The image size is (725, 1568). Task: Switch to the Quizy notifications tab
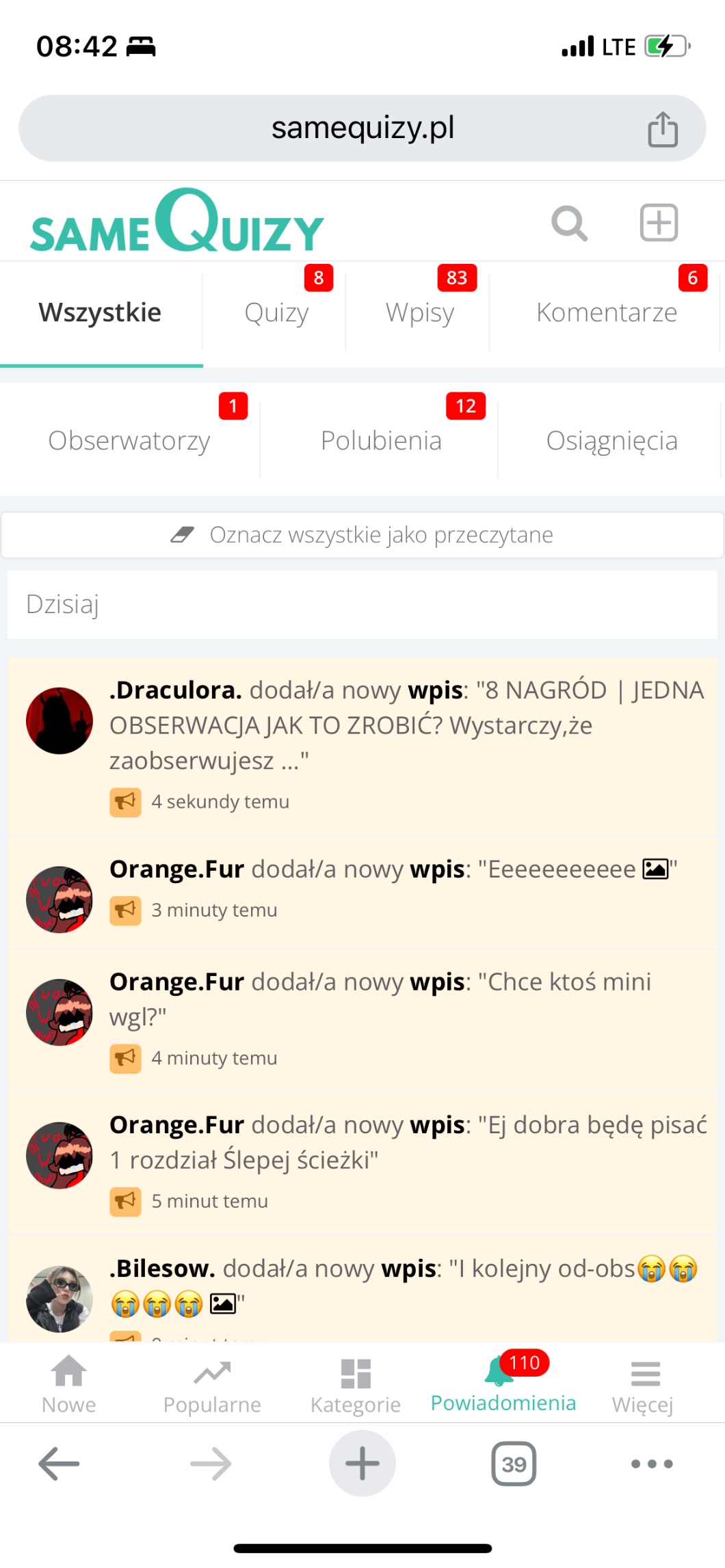[276, 313]
